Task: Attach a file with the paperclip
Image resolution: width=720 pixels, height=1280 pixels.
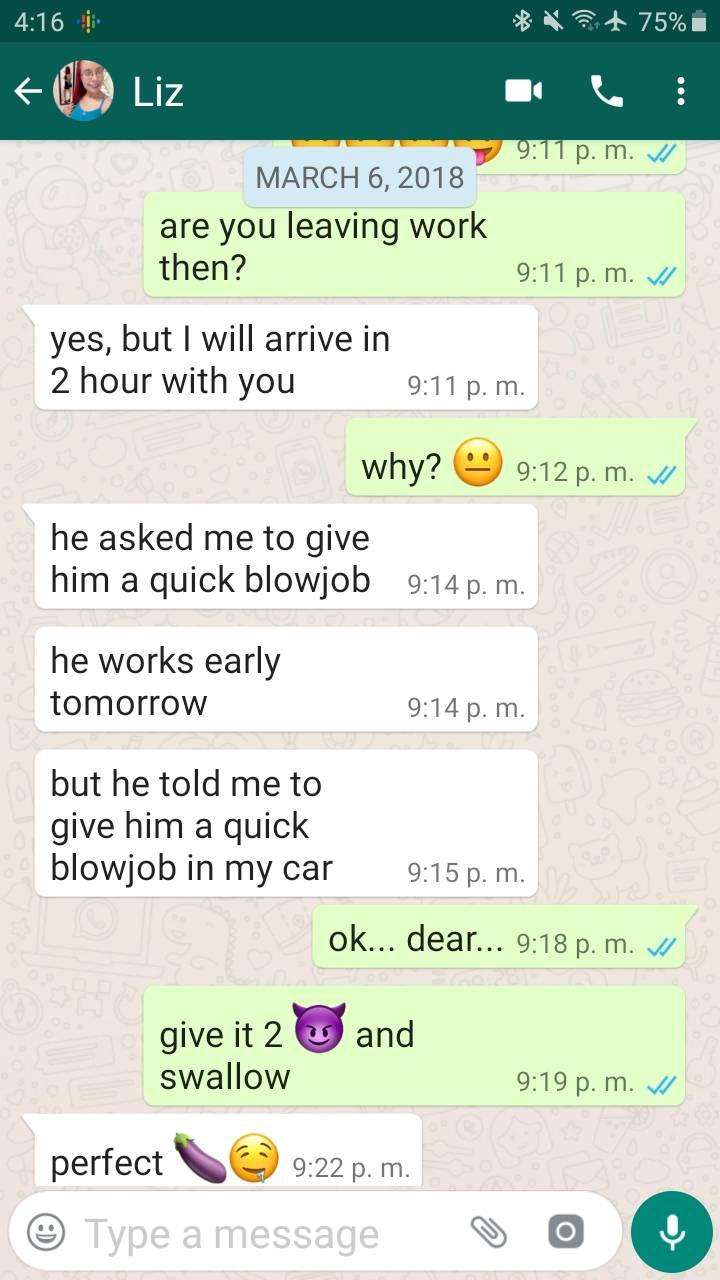Action: [489, 1233]
